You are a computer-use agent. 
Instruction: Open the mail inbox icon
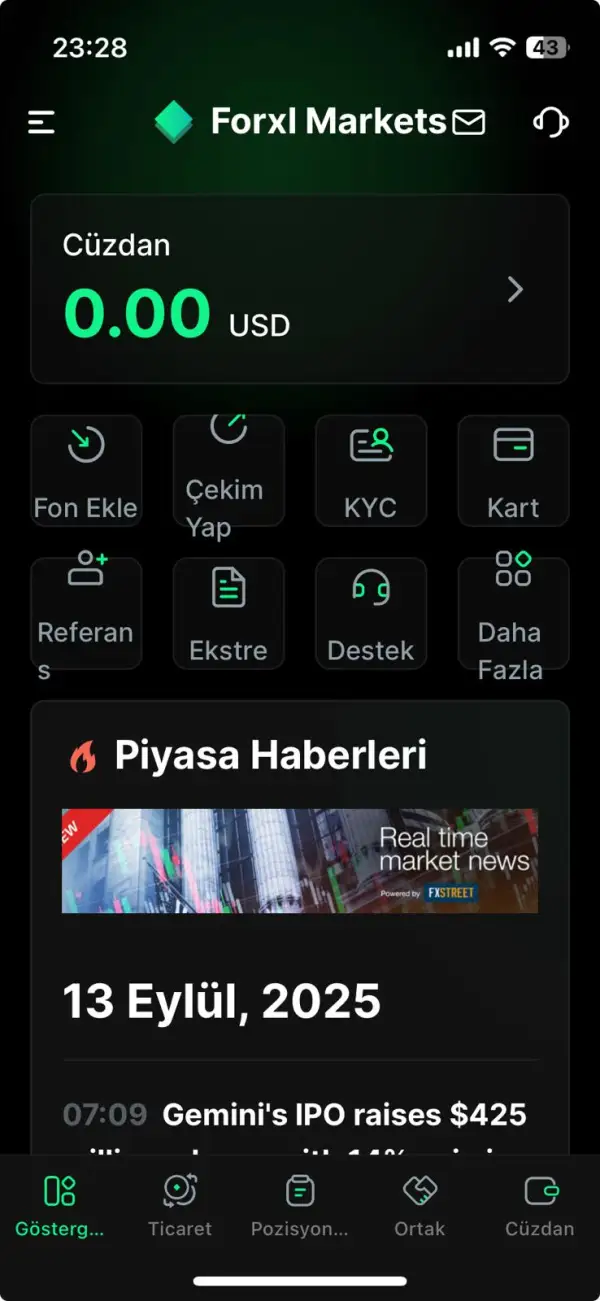(468, 122)
